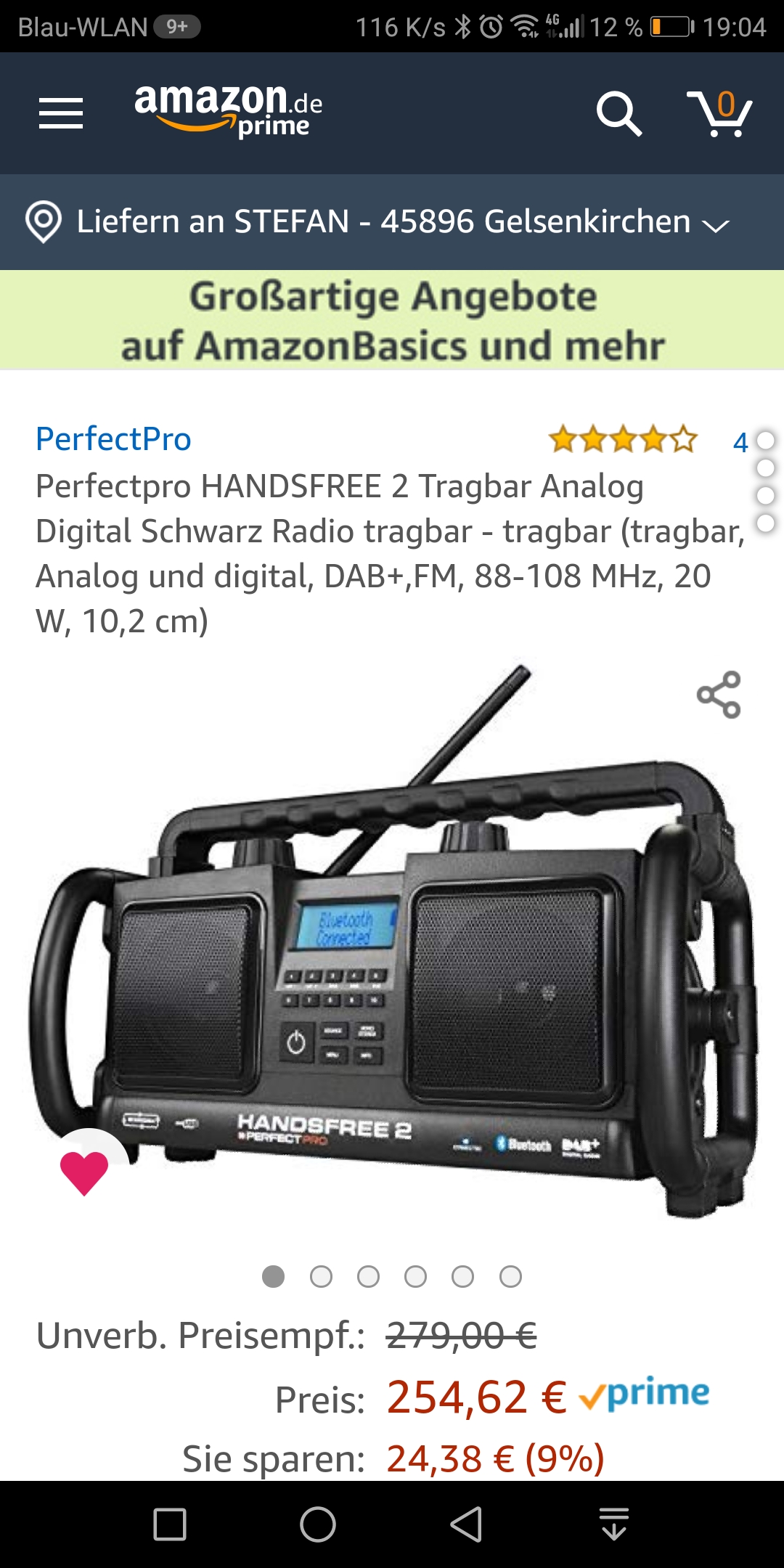Tap the search magnifier icon
Image resolution: width=784 pixels, height=1568 pixels.
coord(618,113)
